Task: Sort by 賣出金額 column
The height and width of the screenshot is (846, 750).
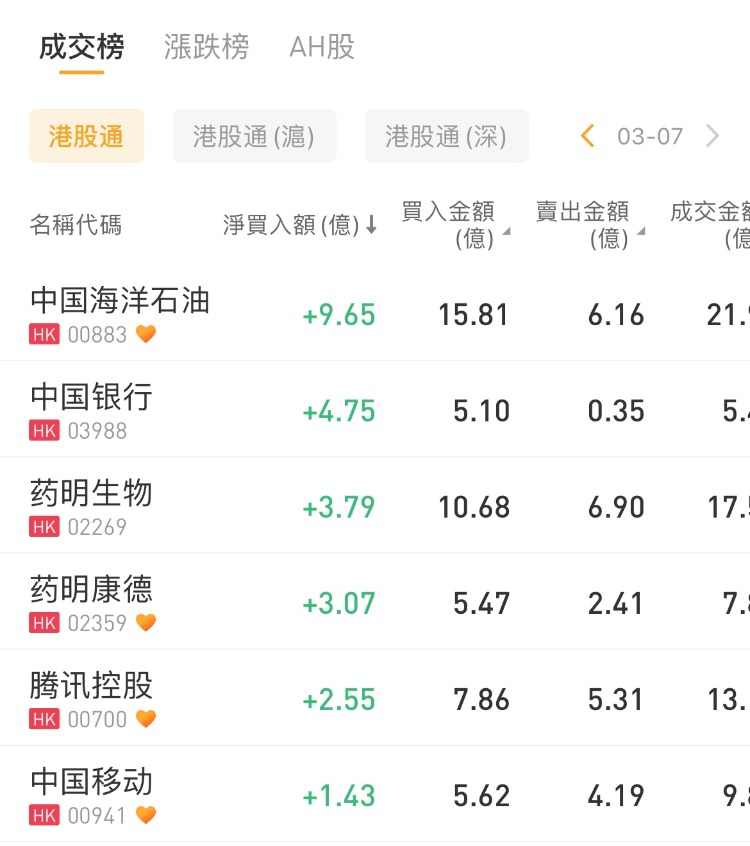Action: [x=588, y=224]
